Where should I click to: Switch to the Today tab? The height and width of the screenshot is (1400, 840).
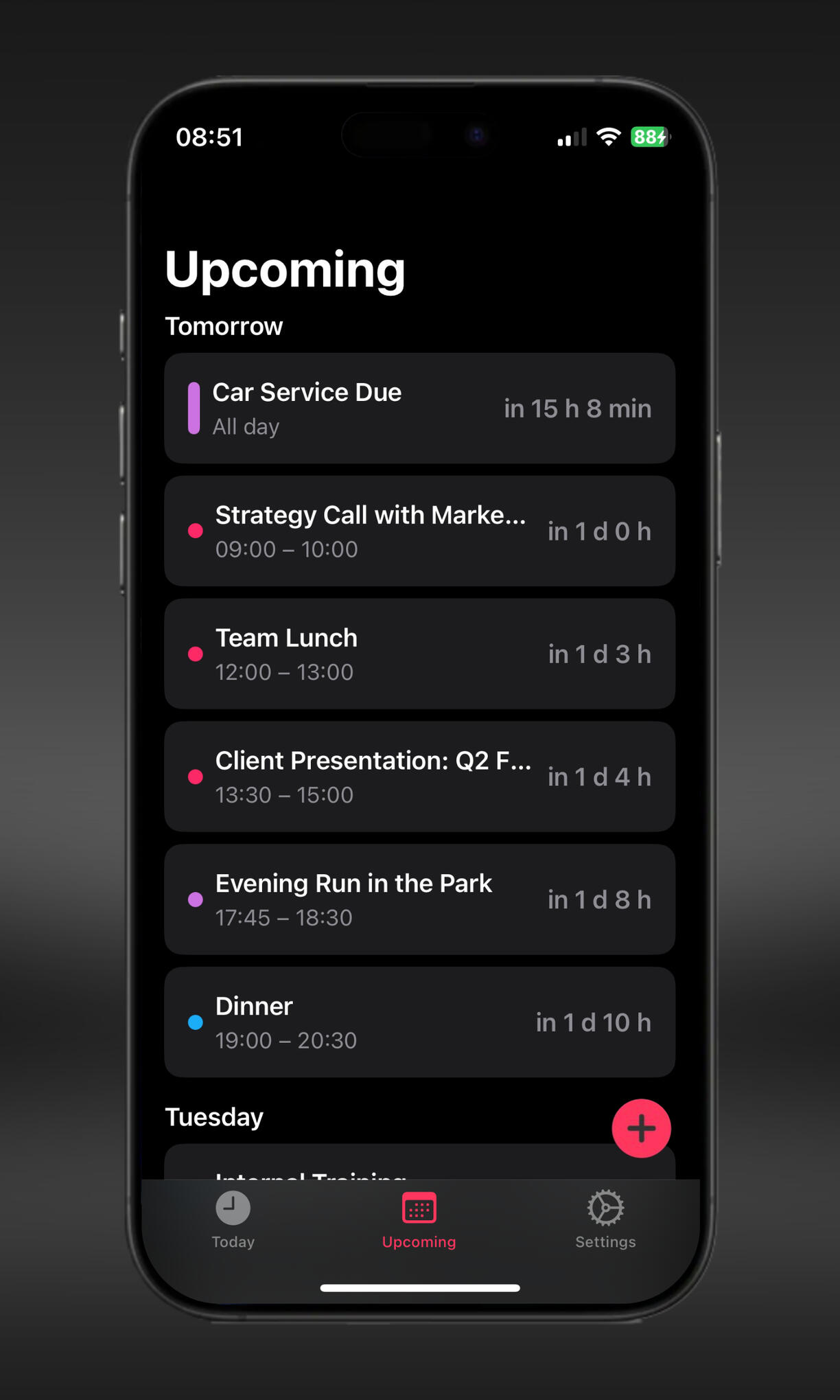(233, 1220)
